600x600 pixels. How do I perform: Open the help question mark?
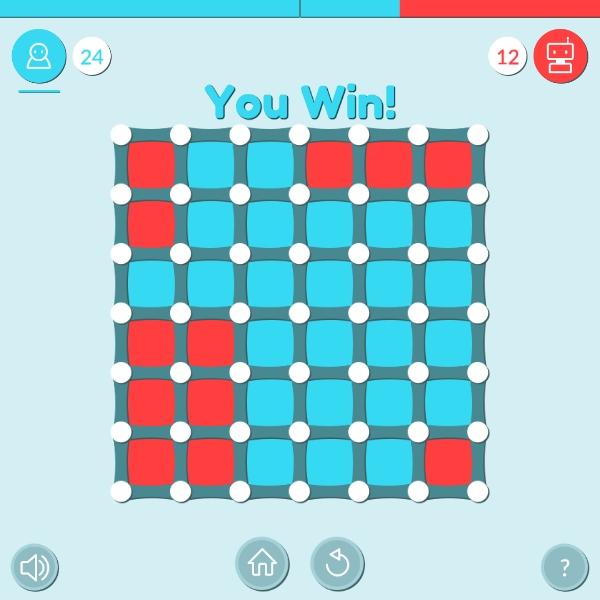(564, 567)
